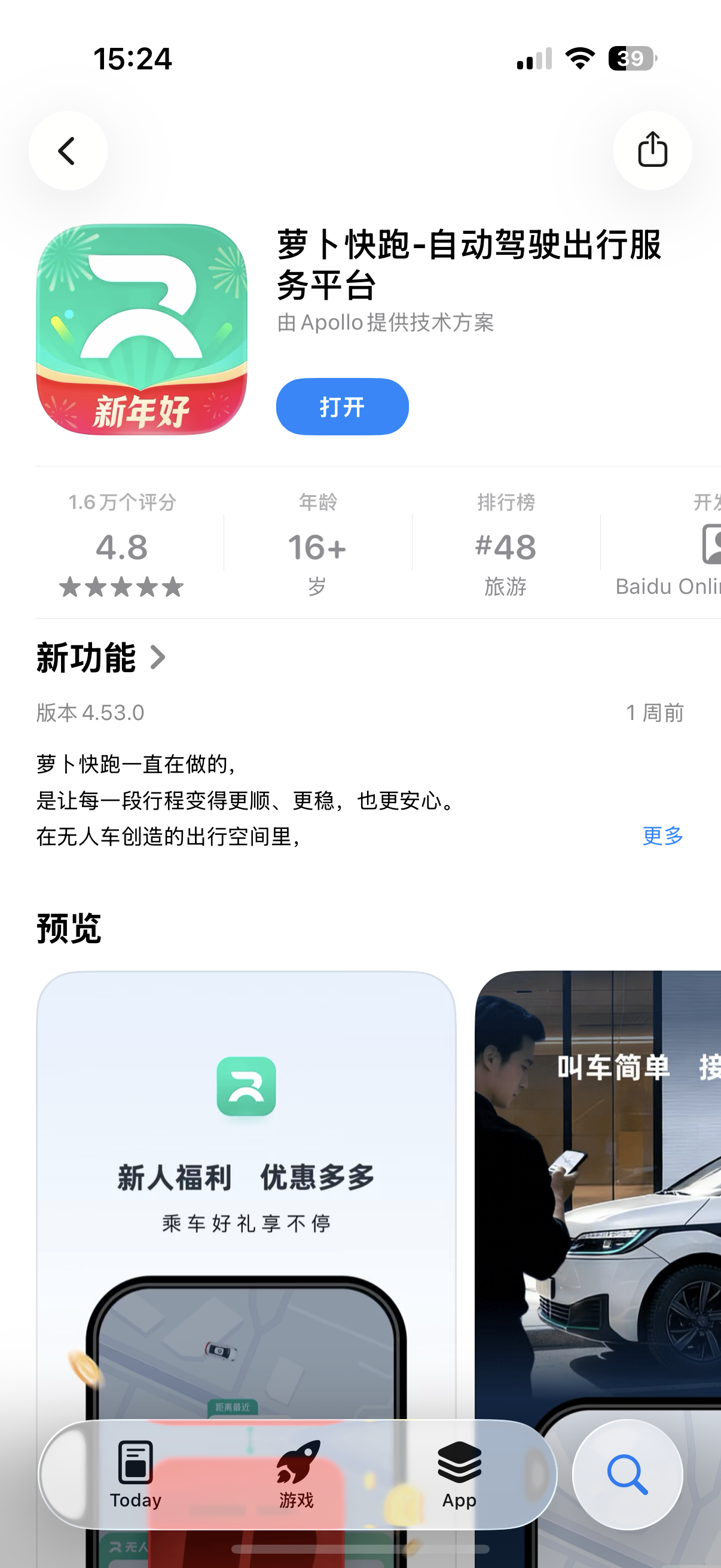The height and width of the screenshot is (1568, 721).
Task: Open the 更多 release notes expander
Action: (662, 837)
